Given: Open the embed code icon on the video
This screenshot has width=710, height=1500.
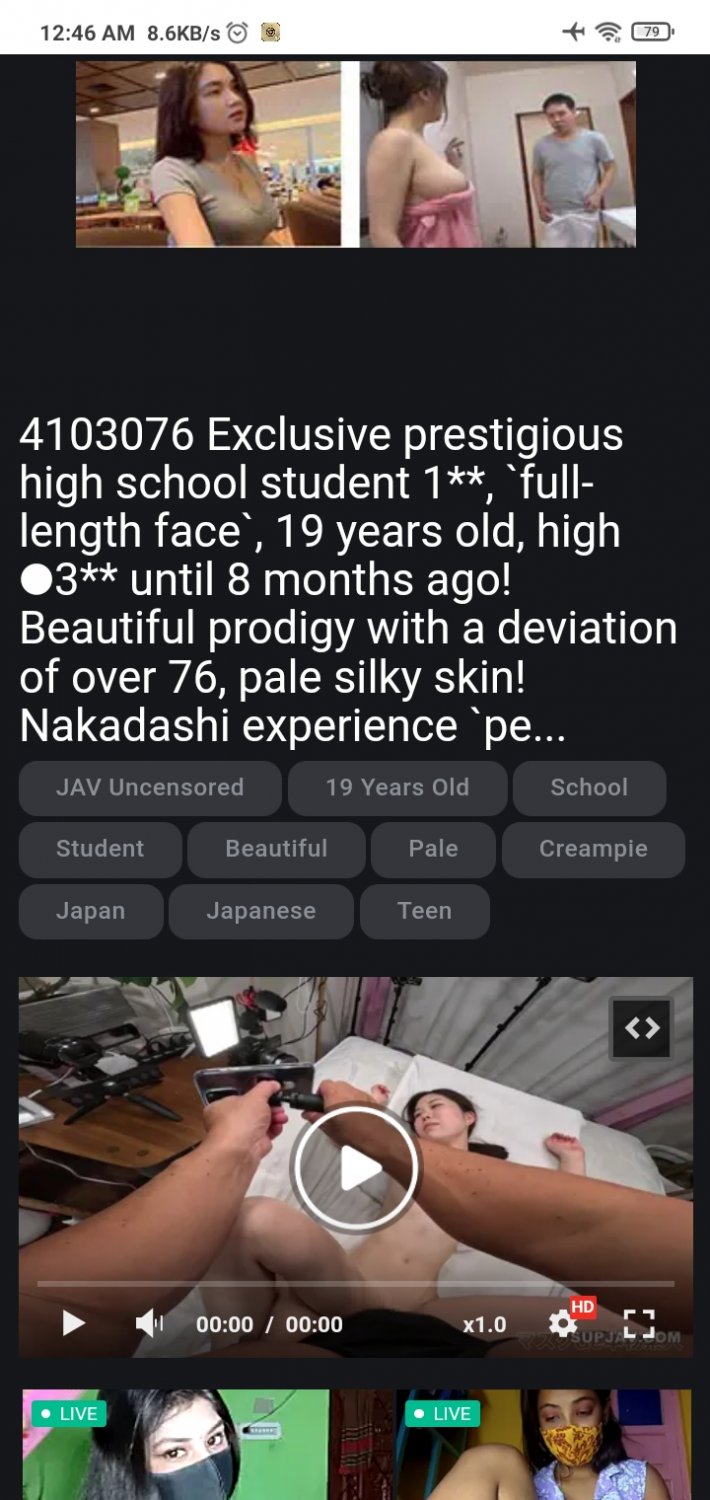Looking at the screenshot, I should (641, 1028).
